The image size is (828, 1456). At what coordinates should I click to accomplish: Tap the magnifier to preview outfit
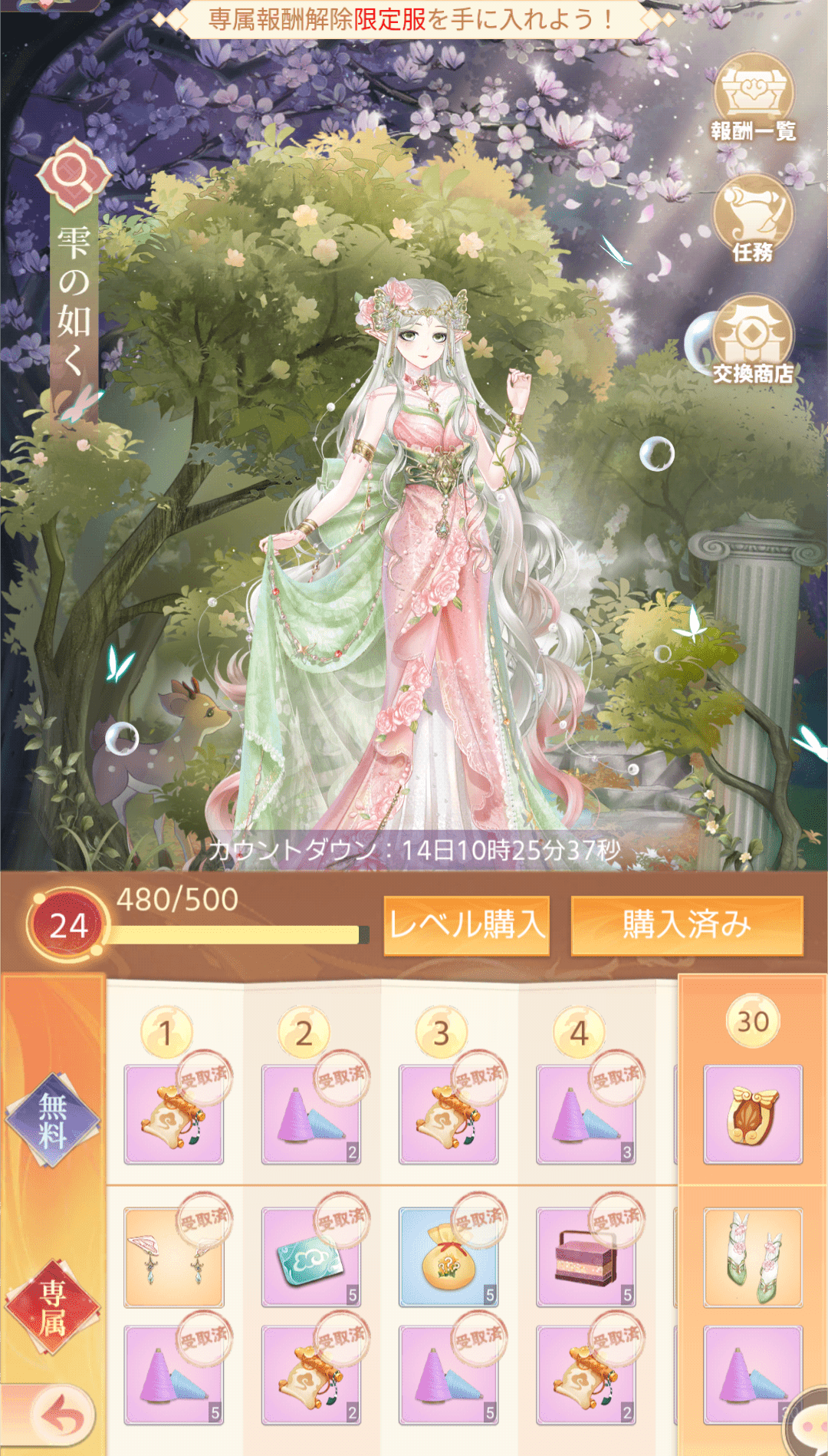(72, 175)
